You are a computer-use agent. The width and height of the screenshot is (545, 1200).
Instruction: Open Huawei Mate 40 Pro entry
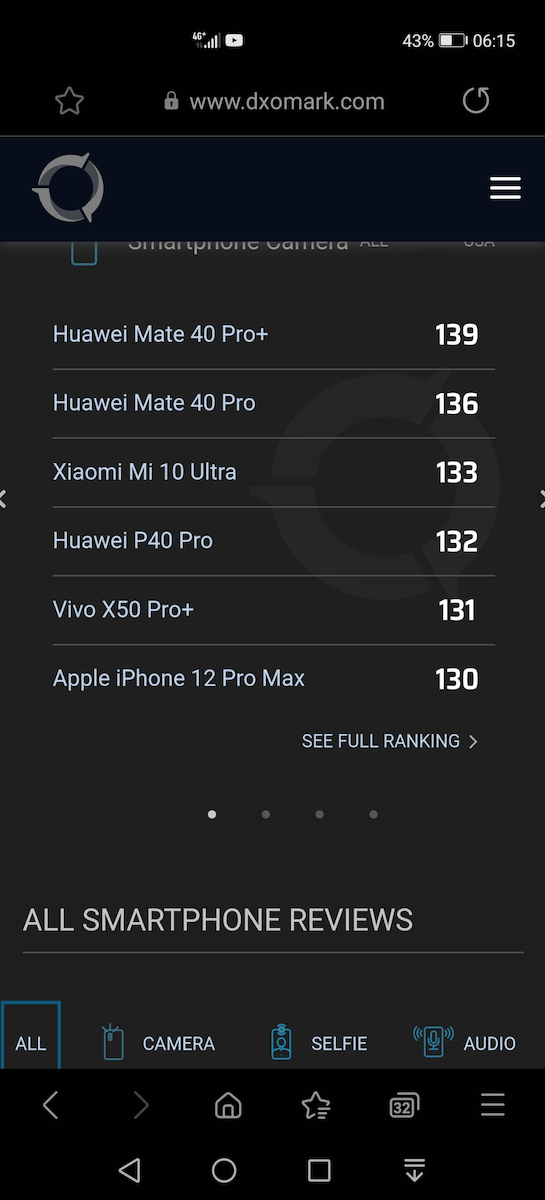pos(273,404)
